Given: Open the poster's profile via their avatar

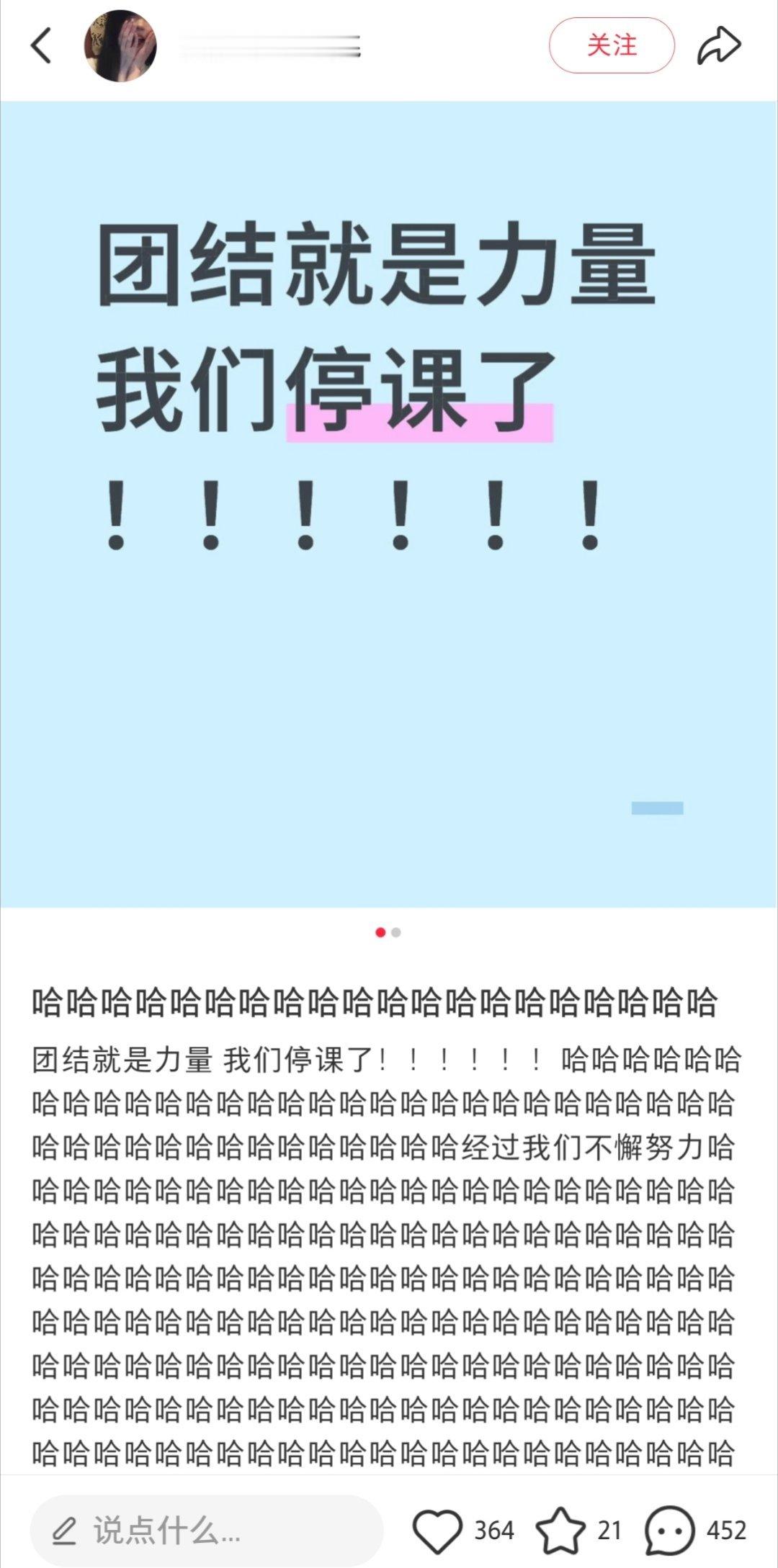Looking at the screenshot, I should click(x=121, y=45).
